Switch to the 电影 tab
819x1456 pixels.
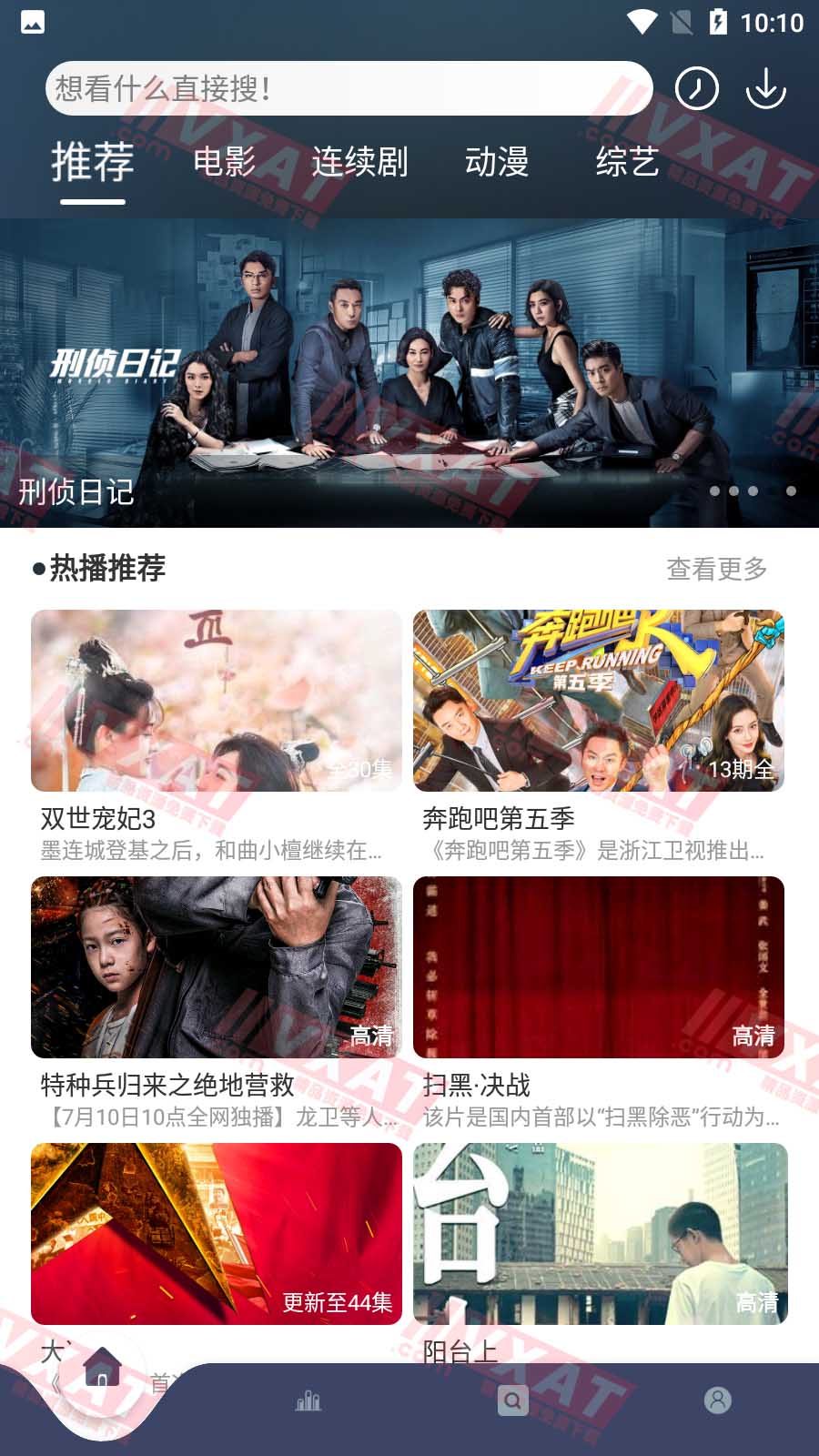[x=225, y=162]
